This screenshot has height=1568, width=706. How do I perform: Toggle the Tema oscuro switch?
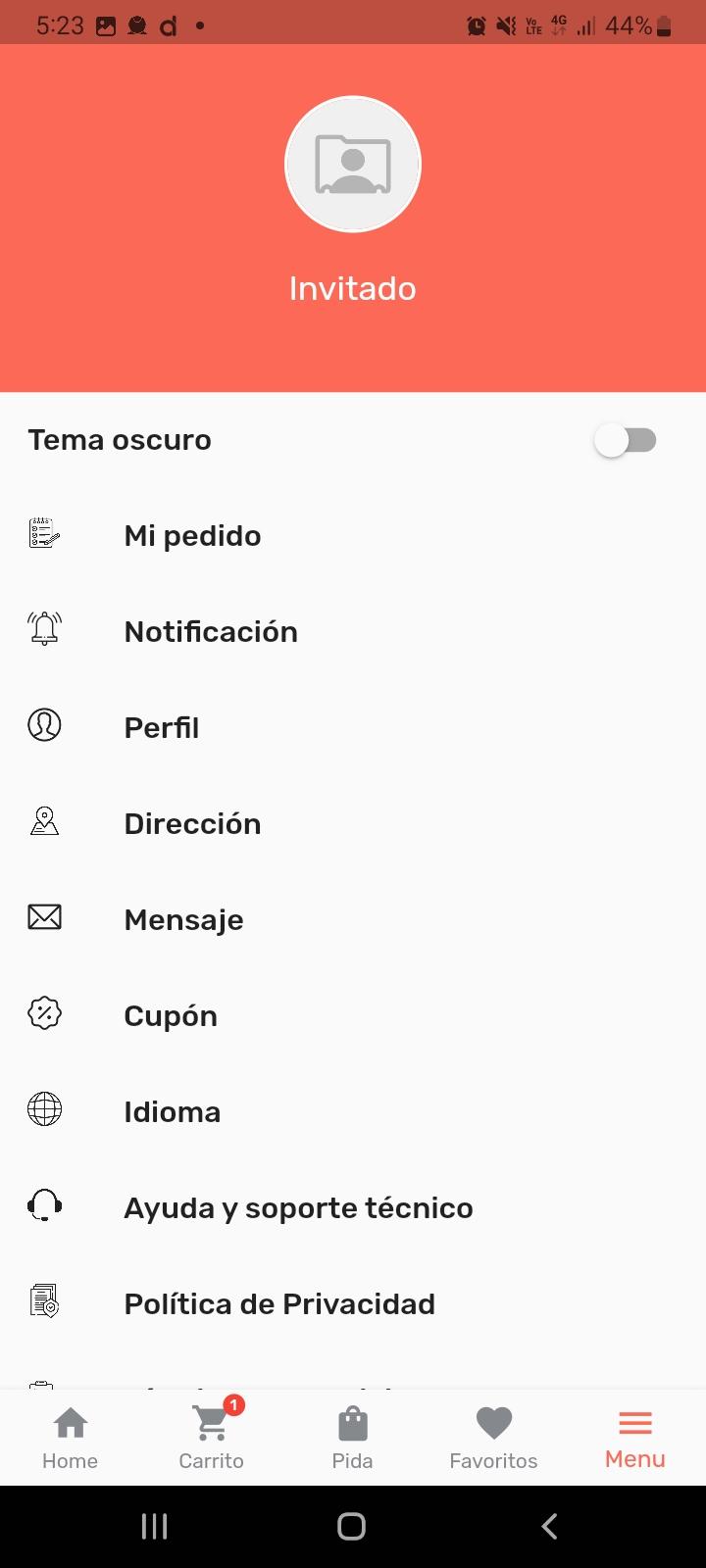tap(626, 440)
